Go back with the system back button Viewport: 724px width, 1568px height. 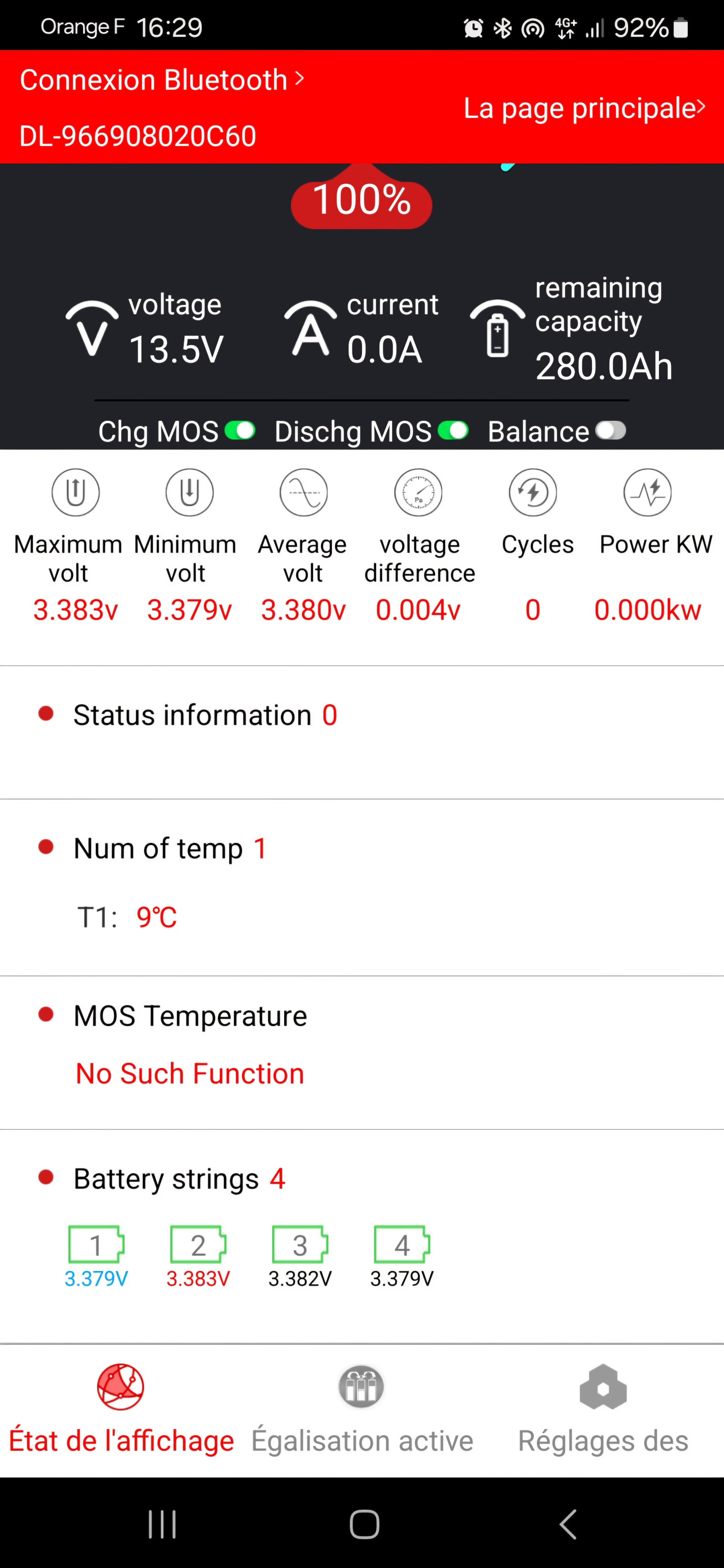(567, 1524)
